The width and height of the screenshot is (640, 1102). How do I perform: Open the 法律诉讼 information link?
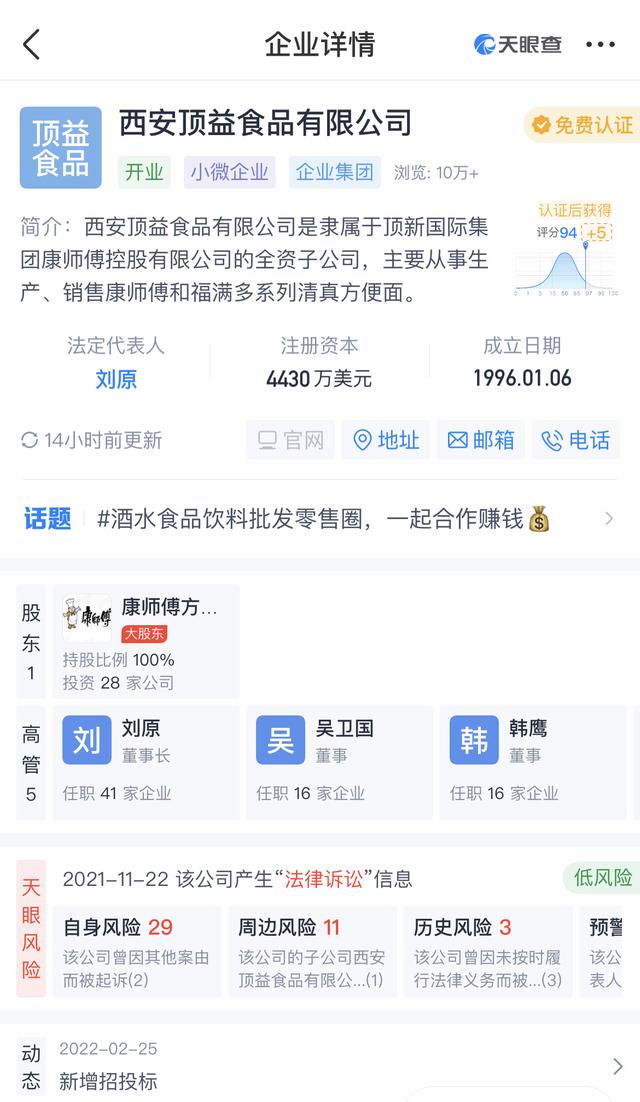click(322, 879)
